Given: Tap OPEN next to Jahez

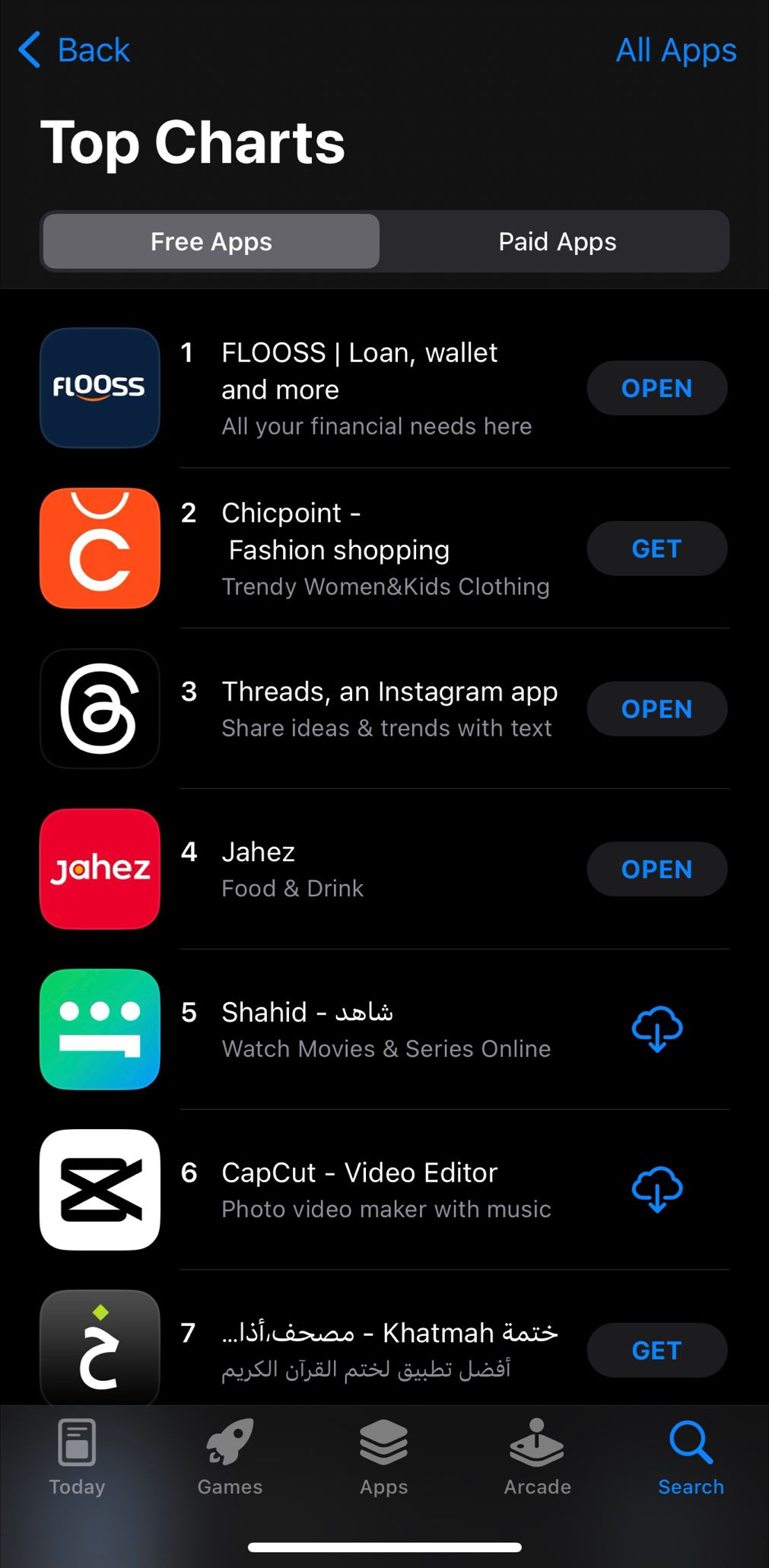Looking at the screenshot, I should tap(656, 869).
